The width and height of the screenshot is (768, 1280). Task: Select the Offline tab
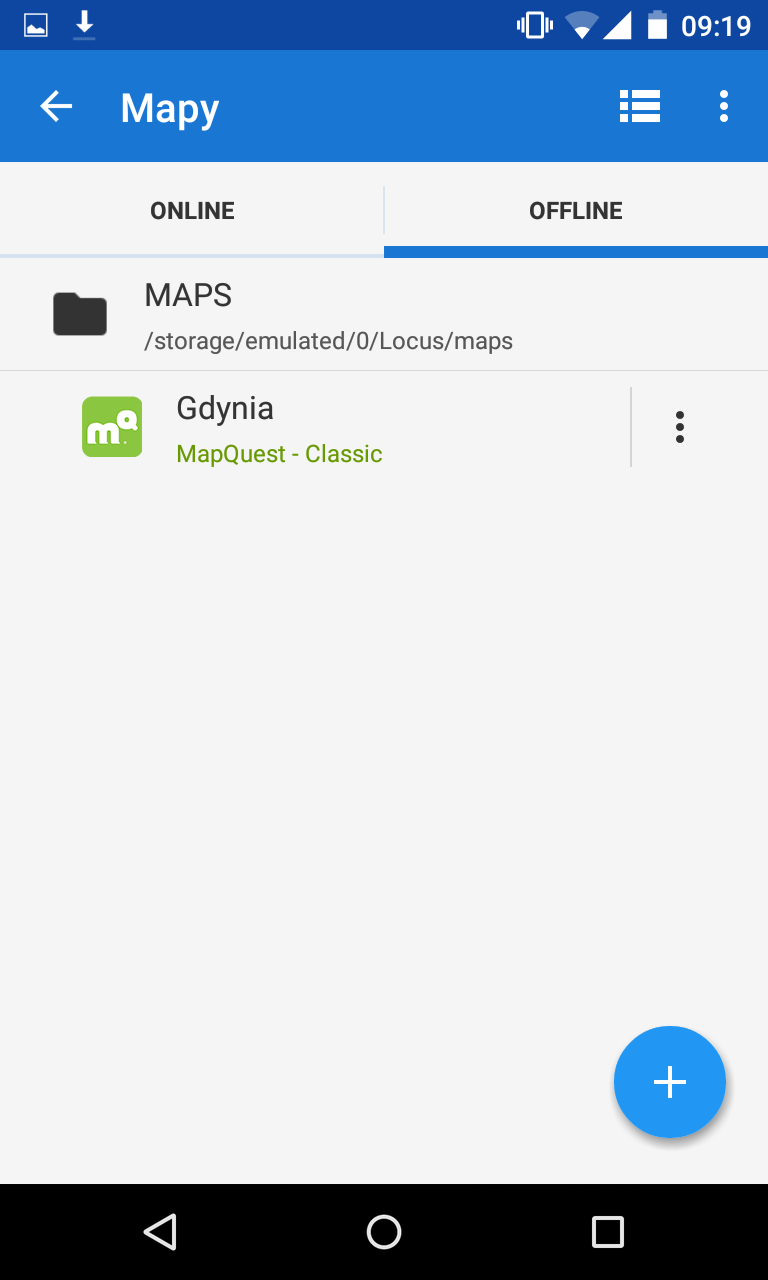click(576, 211)
